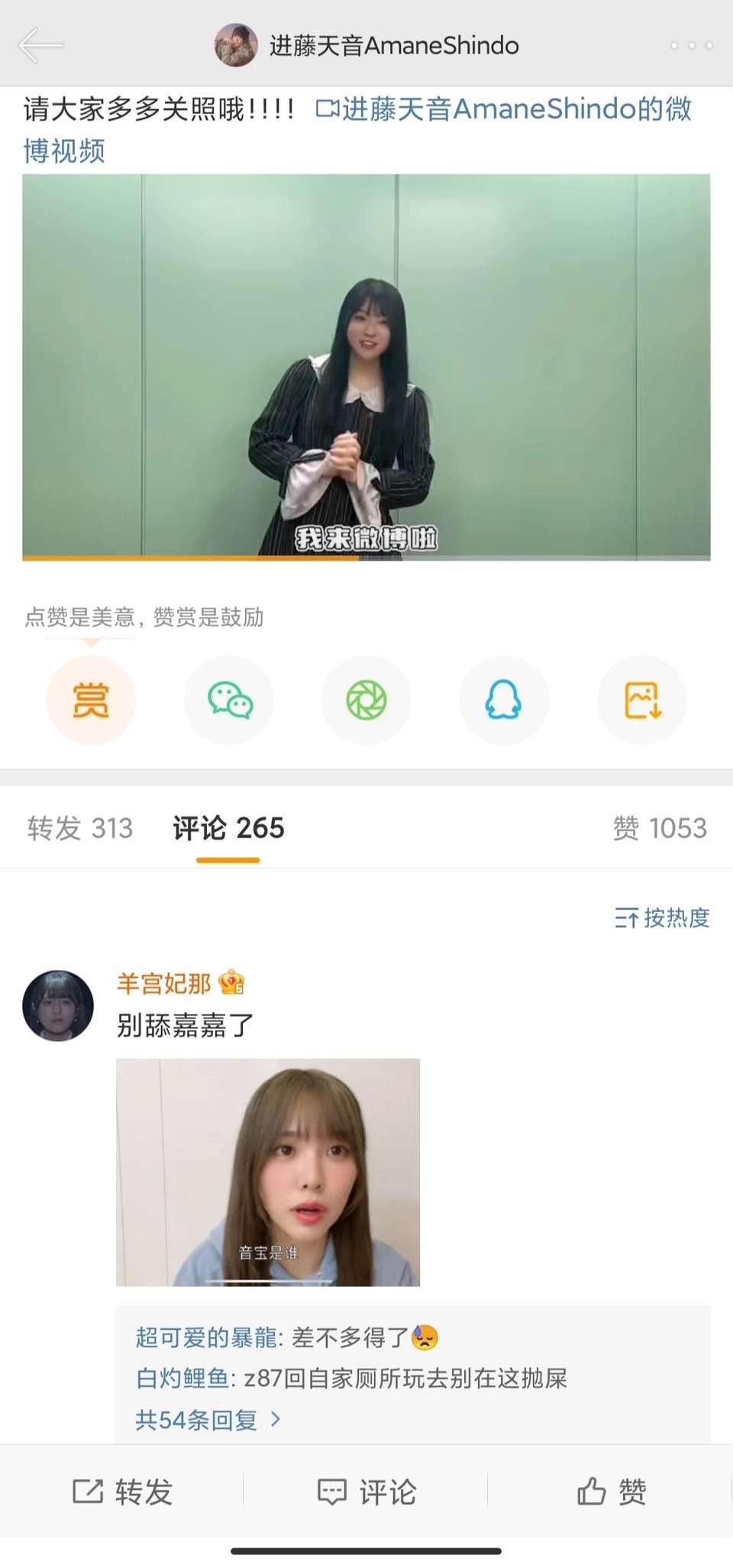Repost using the bottom 转发 button
The width and height of the screenshot is (733, 1568).
pos(122,1491)
